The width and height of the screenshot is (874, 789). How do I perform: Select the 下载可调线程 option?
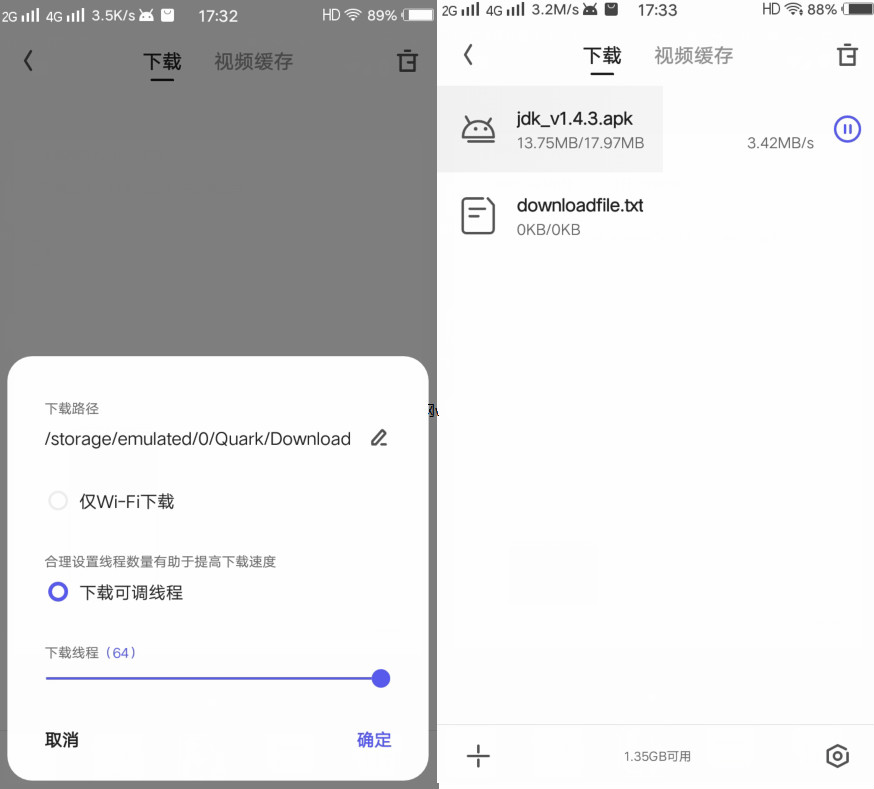pos(58,592)
